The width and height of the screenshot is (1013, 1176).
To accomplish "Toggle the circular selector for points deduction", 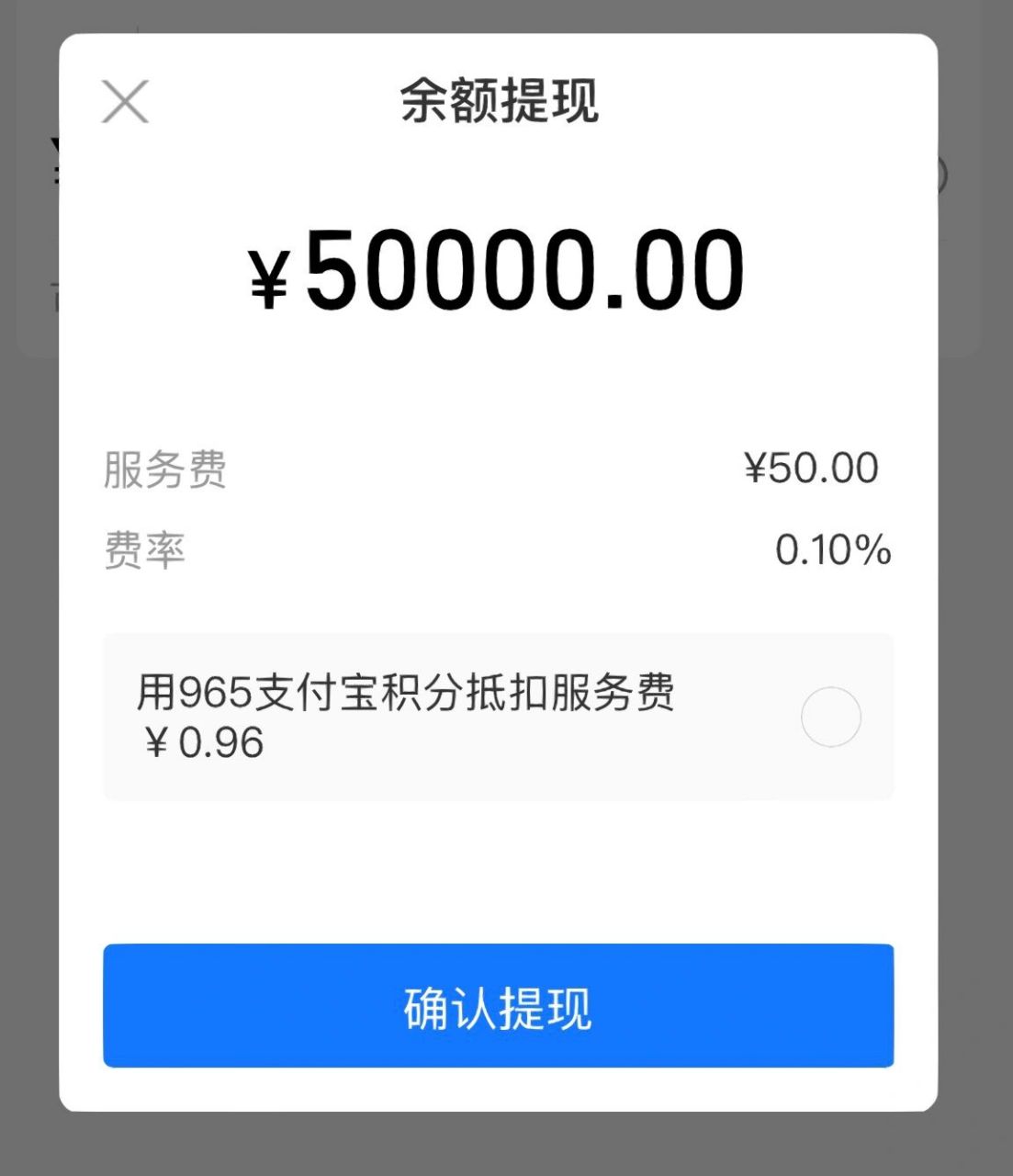I will click(830, 716).
